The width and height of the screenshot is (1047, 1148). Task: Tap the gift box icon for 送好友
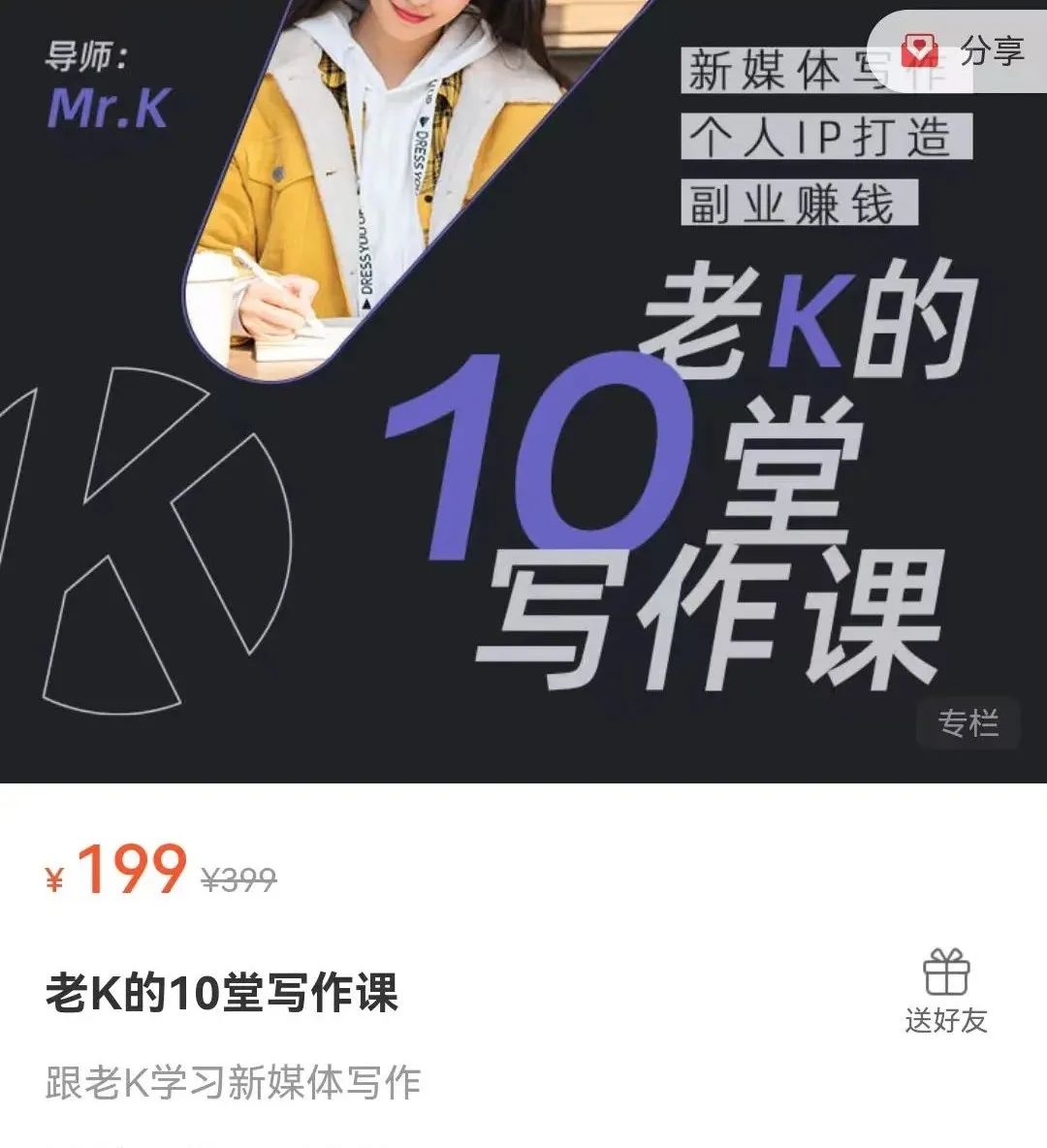click(949, 970)
